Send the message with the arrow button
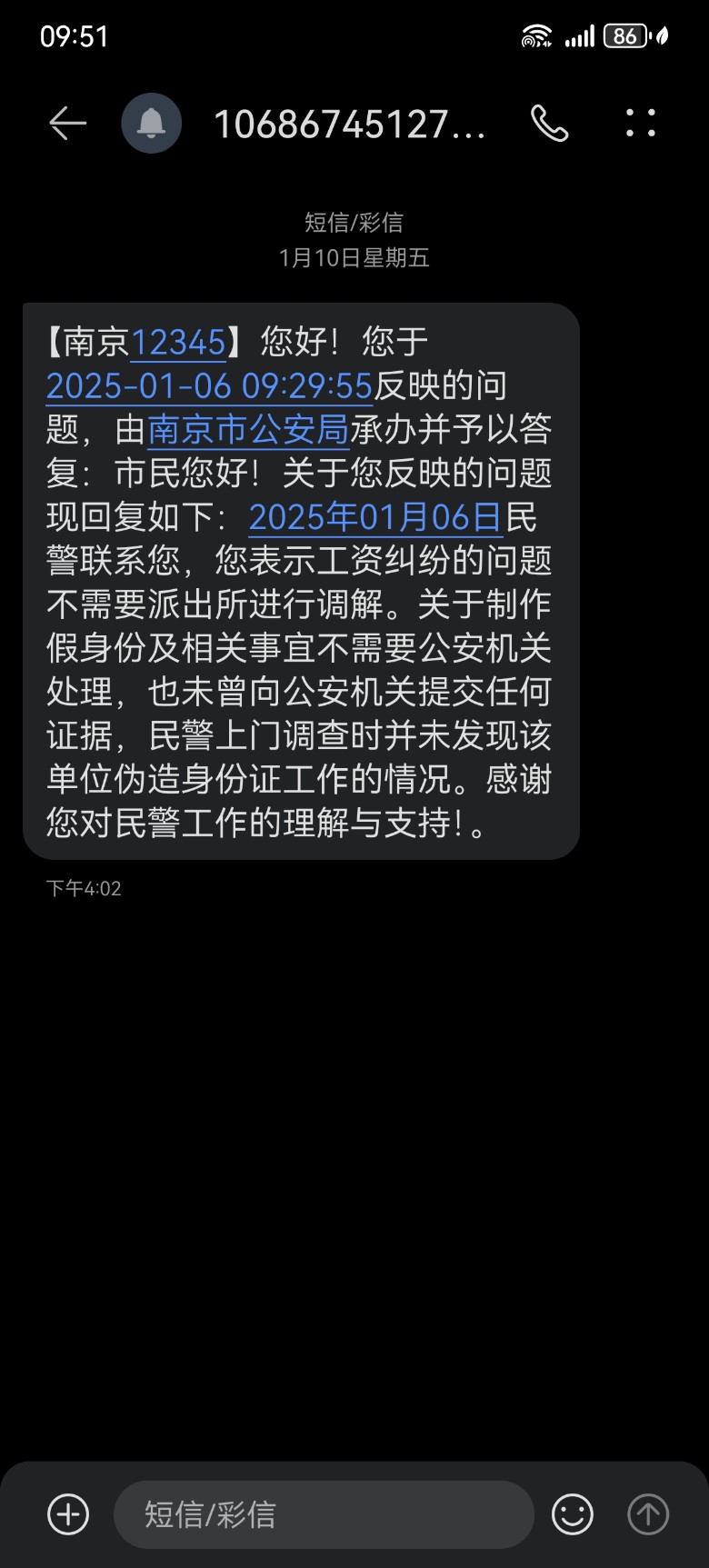Screen dimensions: 709x1568 coord(648,1514)
